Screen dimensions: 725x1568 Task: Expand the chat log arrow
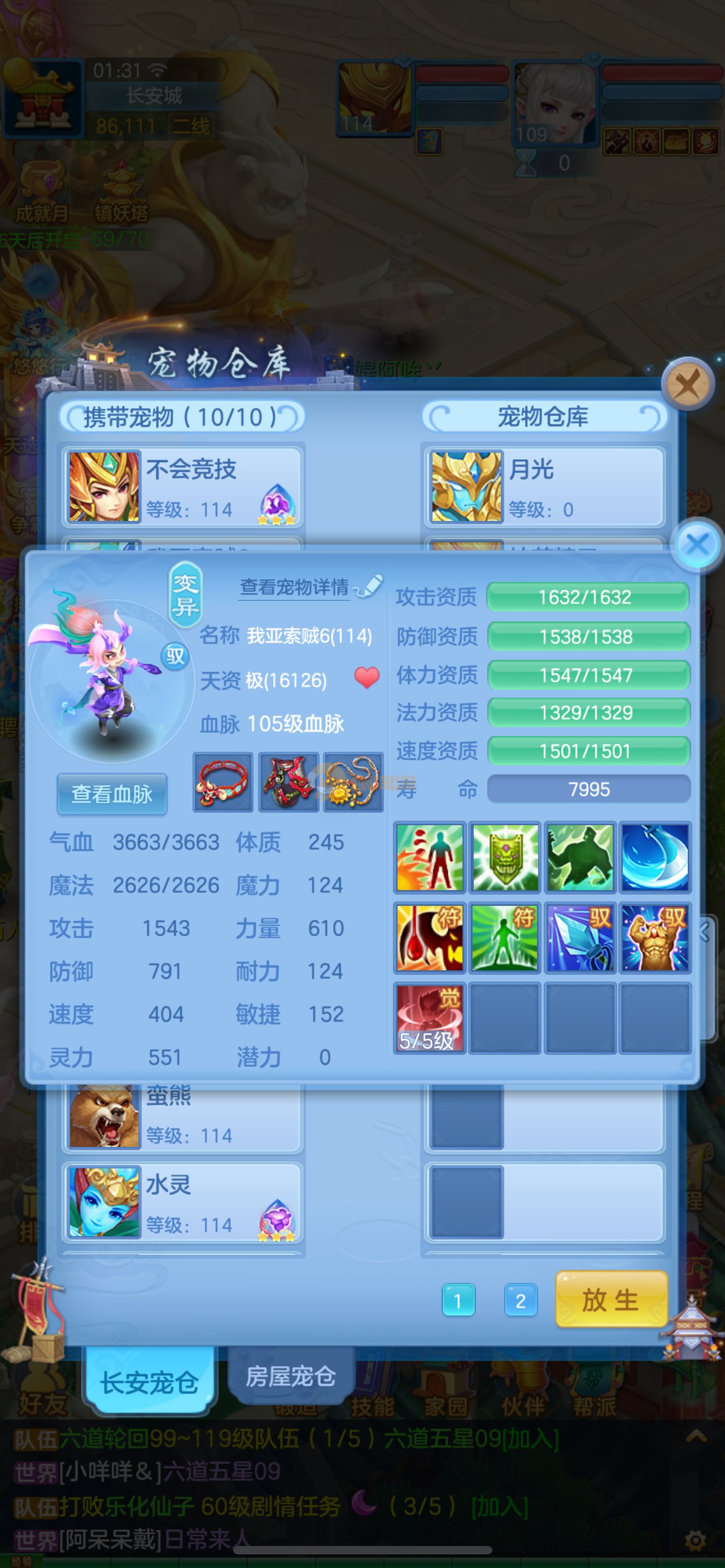696,1436
